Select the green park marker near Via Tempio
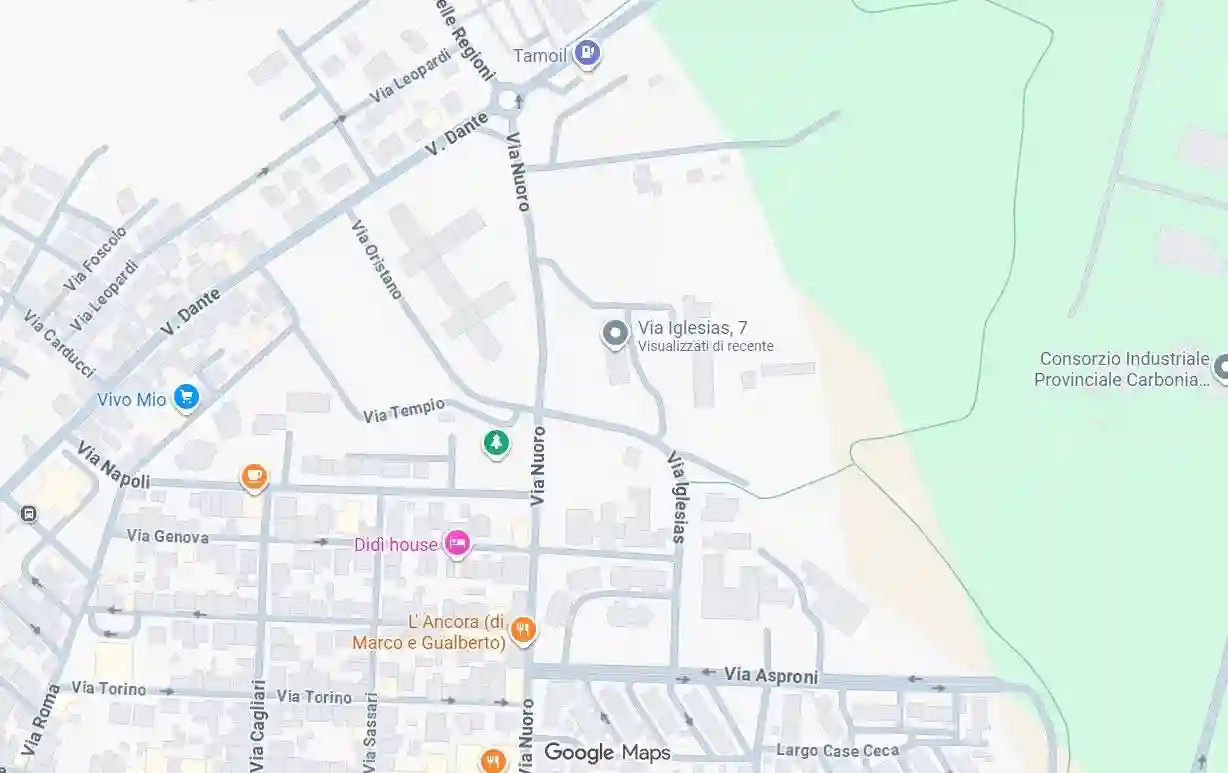 pos(496,442)
